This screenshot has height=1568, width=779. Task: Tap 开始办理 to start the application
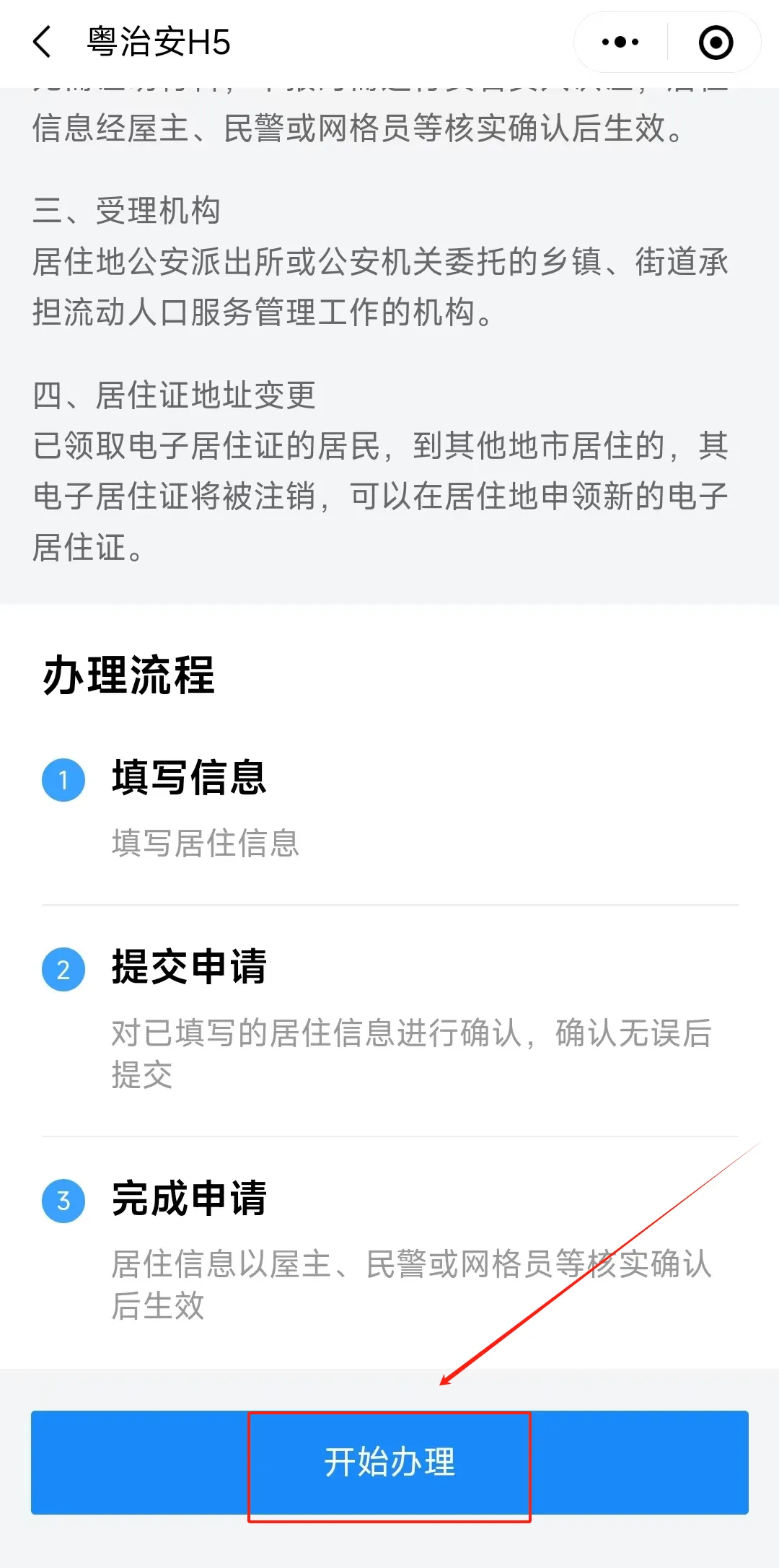[389, 1463]
